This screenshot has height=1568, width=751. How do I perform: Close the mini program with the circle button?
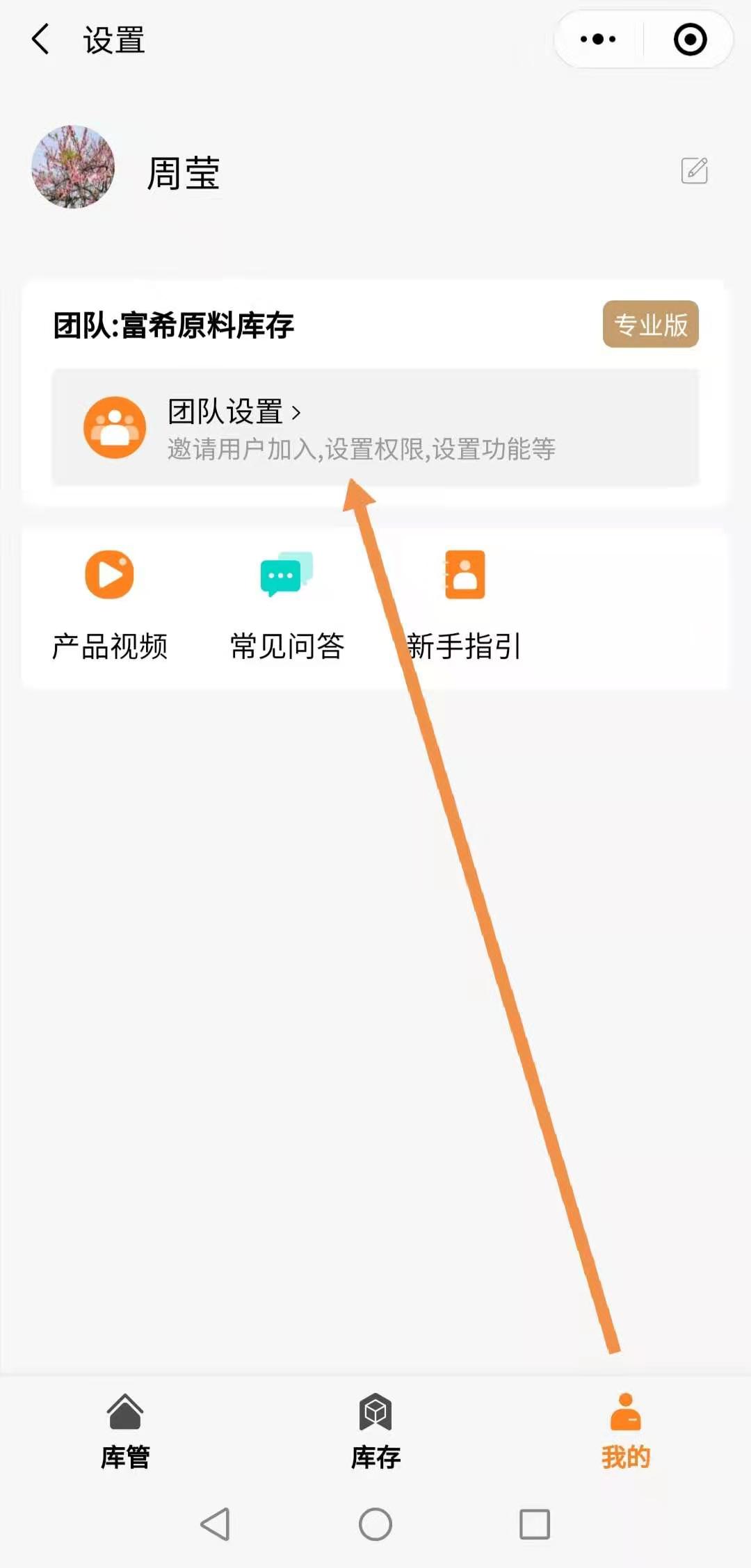690,39
